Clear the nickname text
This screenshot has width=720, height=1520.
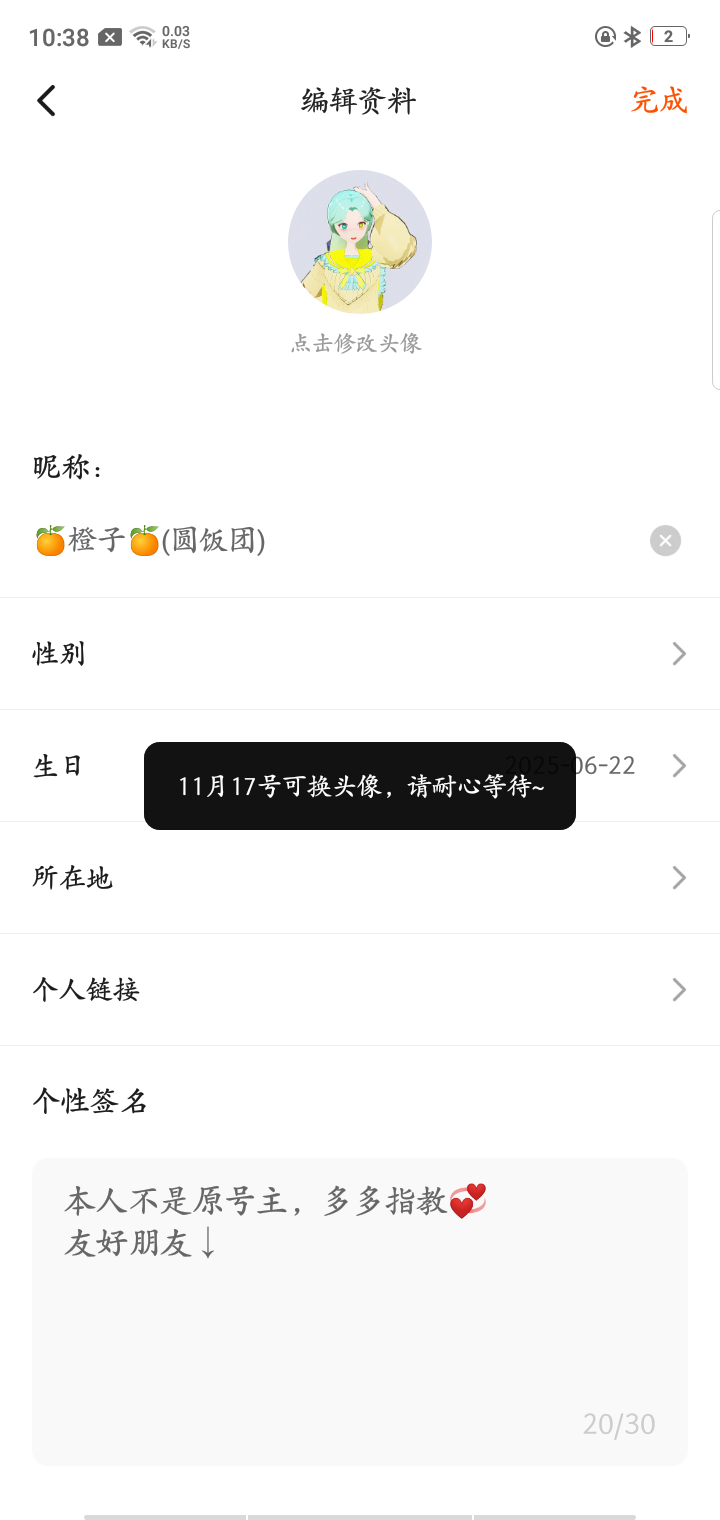click(x=665, y=541)
